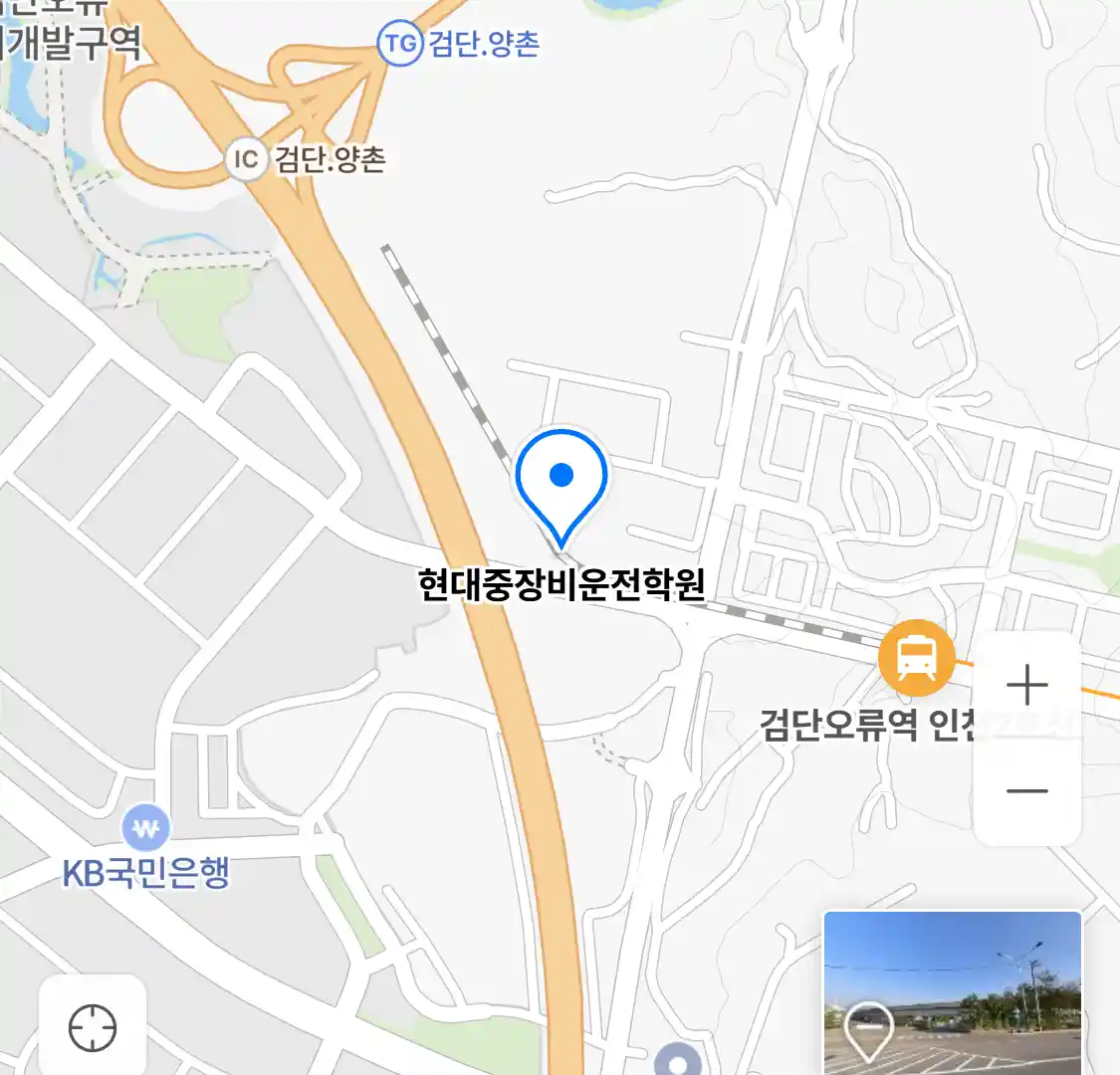Select the 검단.양촌 TG tollgate marker
The height and width of the screenshot is (1075, 1120).
(400, 44)
